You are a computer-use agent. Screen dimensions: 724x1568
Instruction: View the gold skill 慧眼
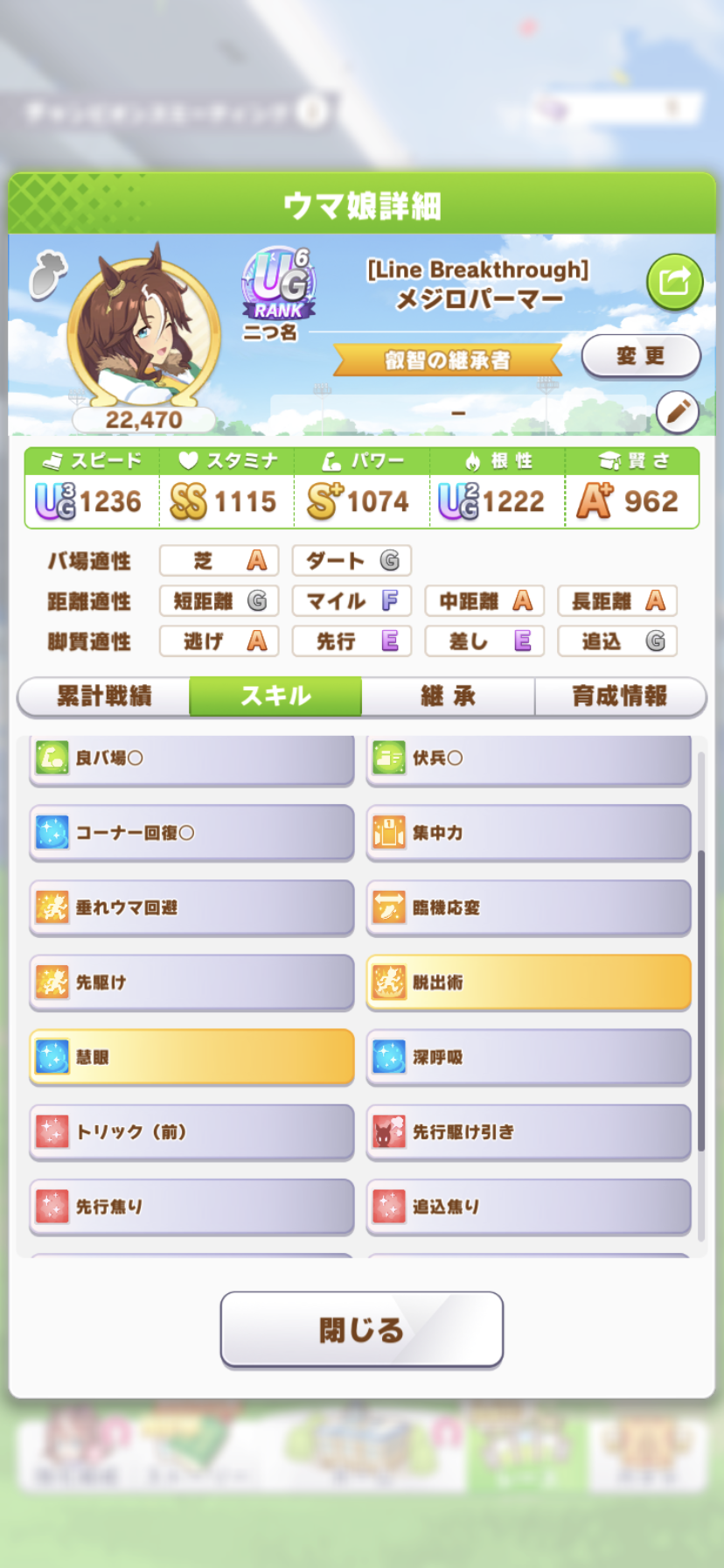point(191,1057)
